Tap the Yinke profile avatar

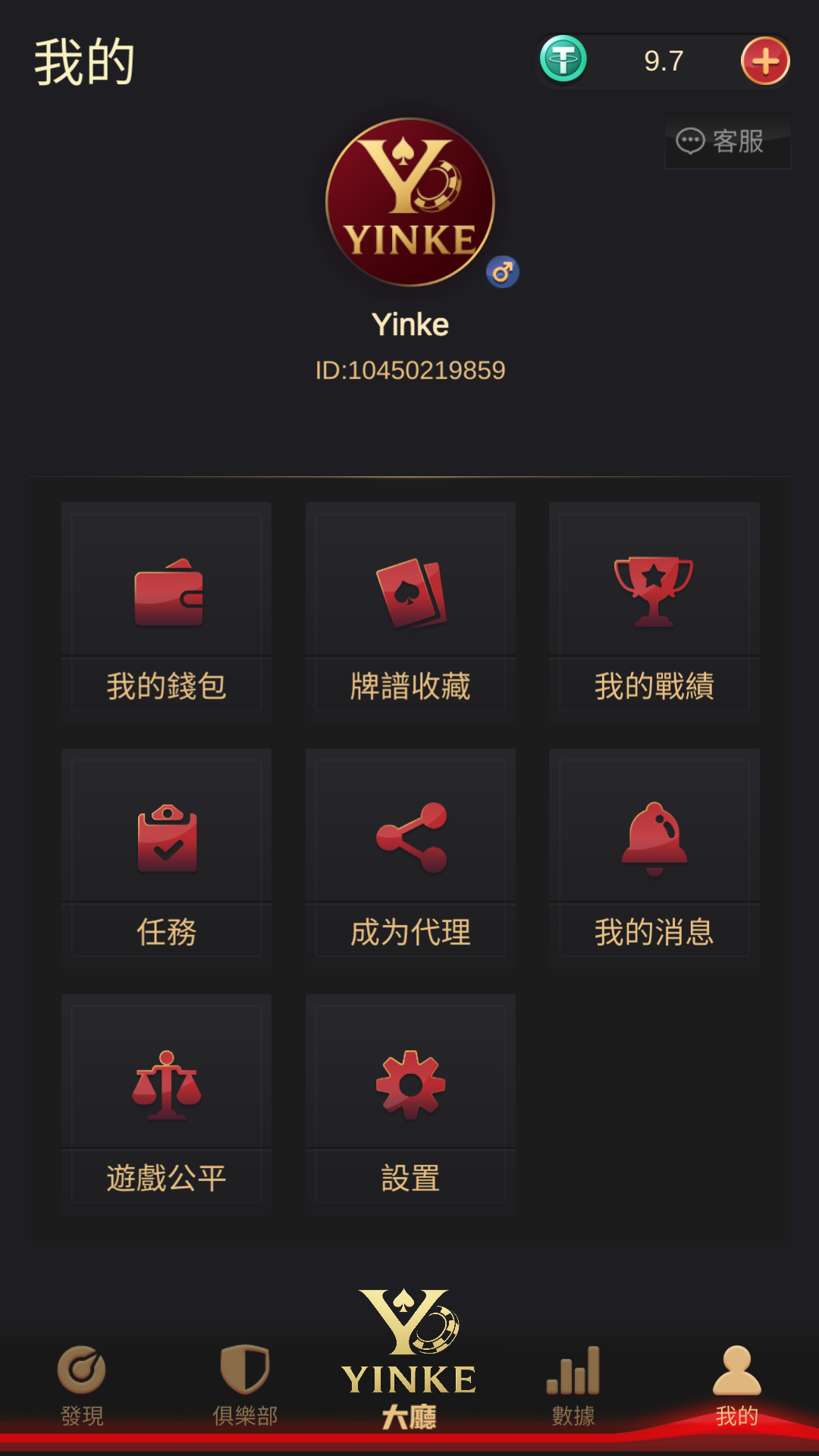coord(409,202)
